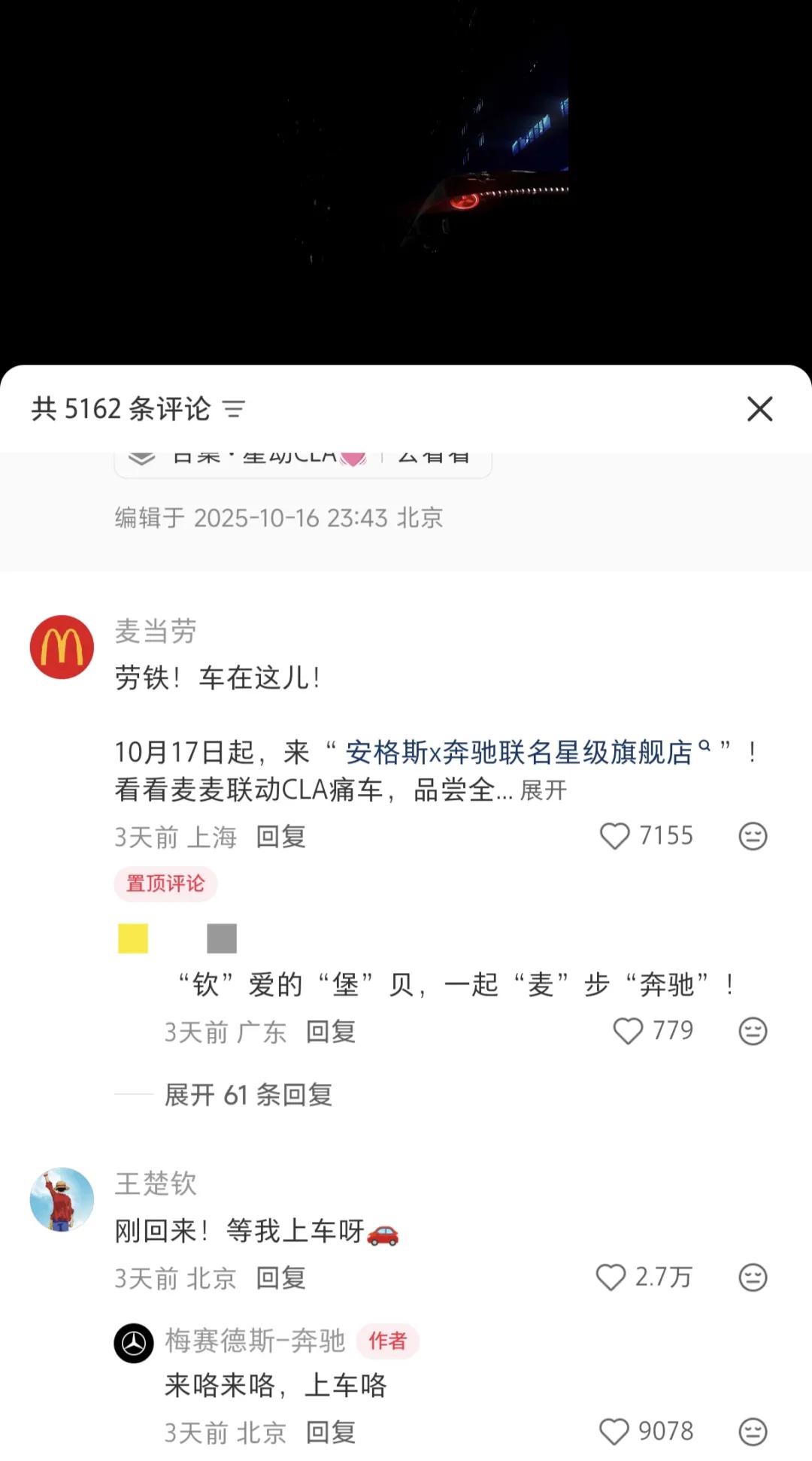Like the reply with 779 likes

pos(628,1031)
